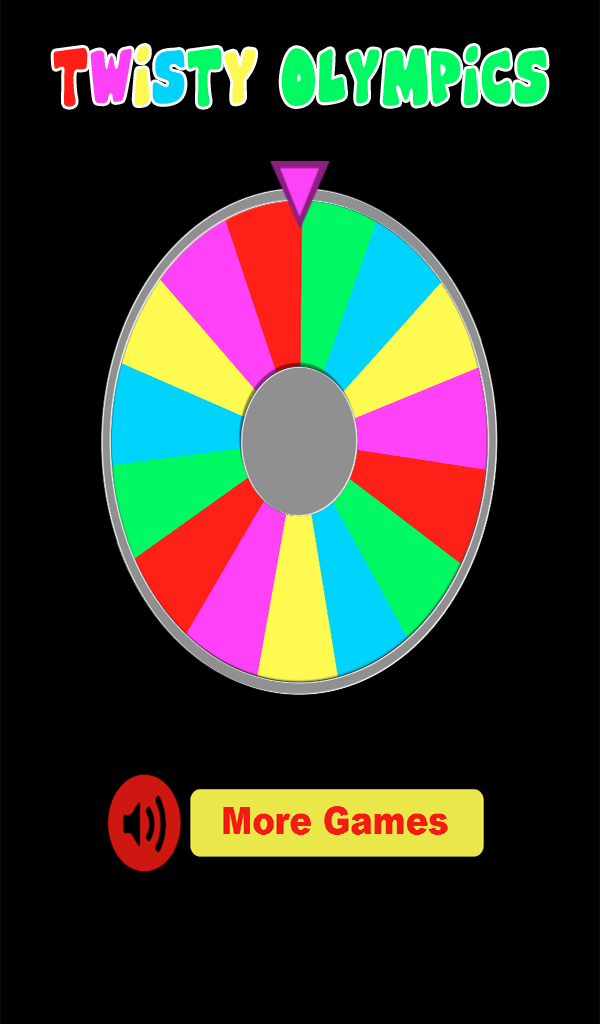600x1024 pixels.
Task: Open the More Games button
Action: (x=336, y=822)
